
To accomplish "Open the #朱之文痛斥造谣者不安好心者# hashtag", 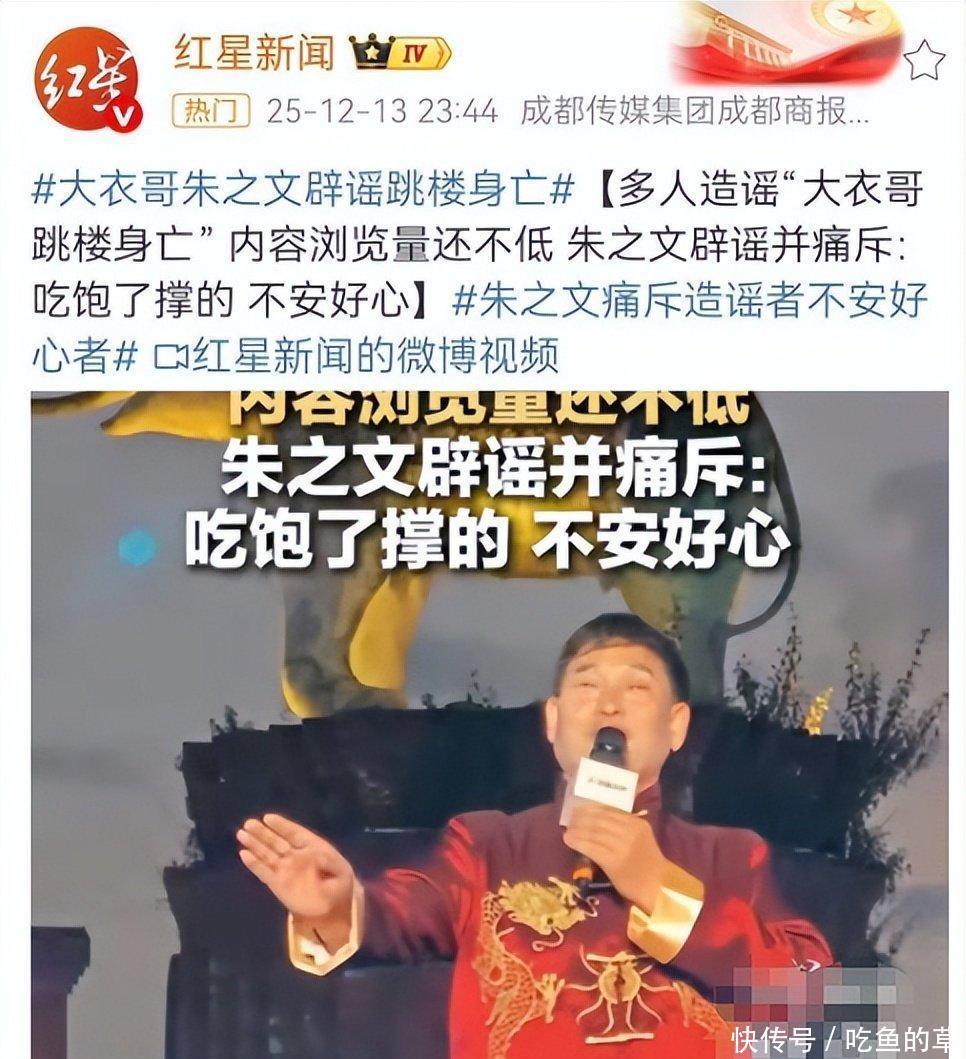I will coord(690,301).
